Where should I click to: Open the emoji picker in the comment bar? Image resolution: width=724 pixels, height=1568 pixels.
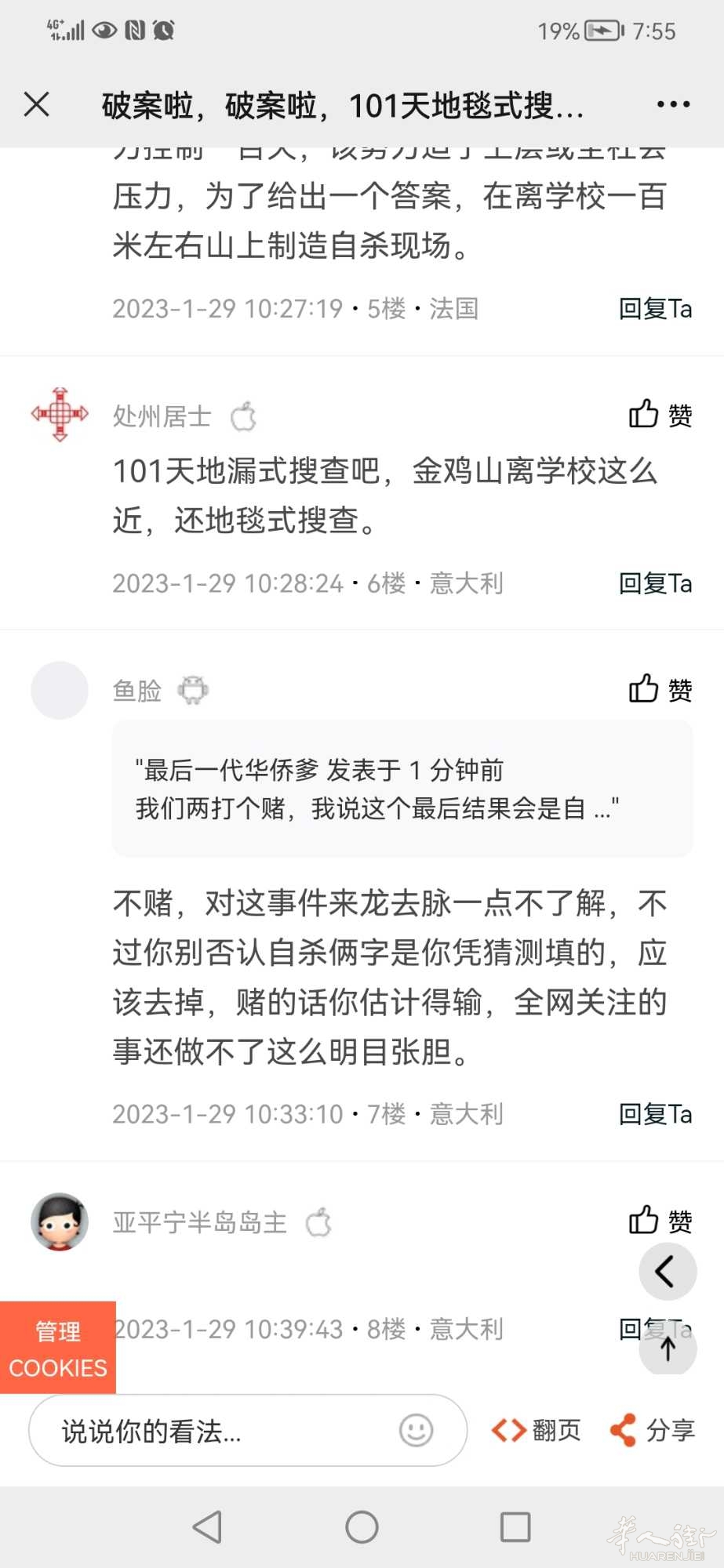click(416, 1430)
